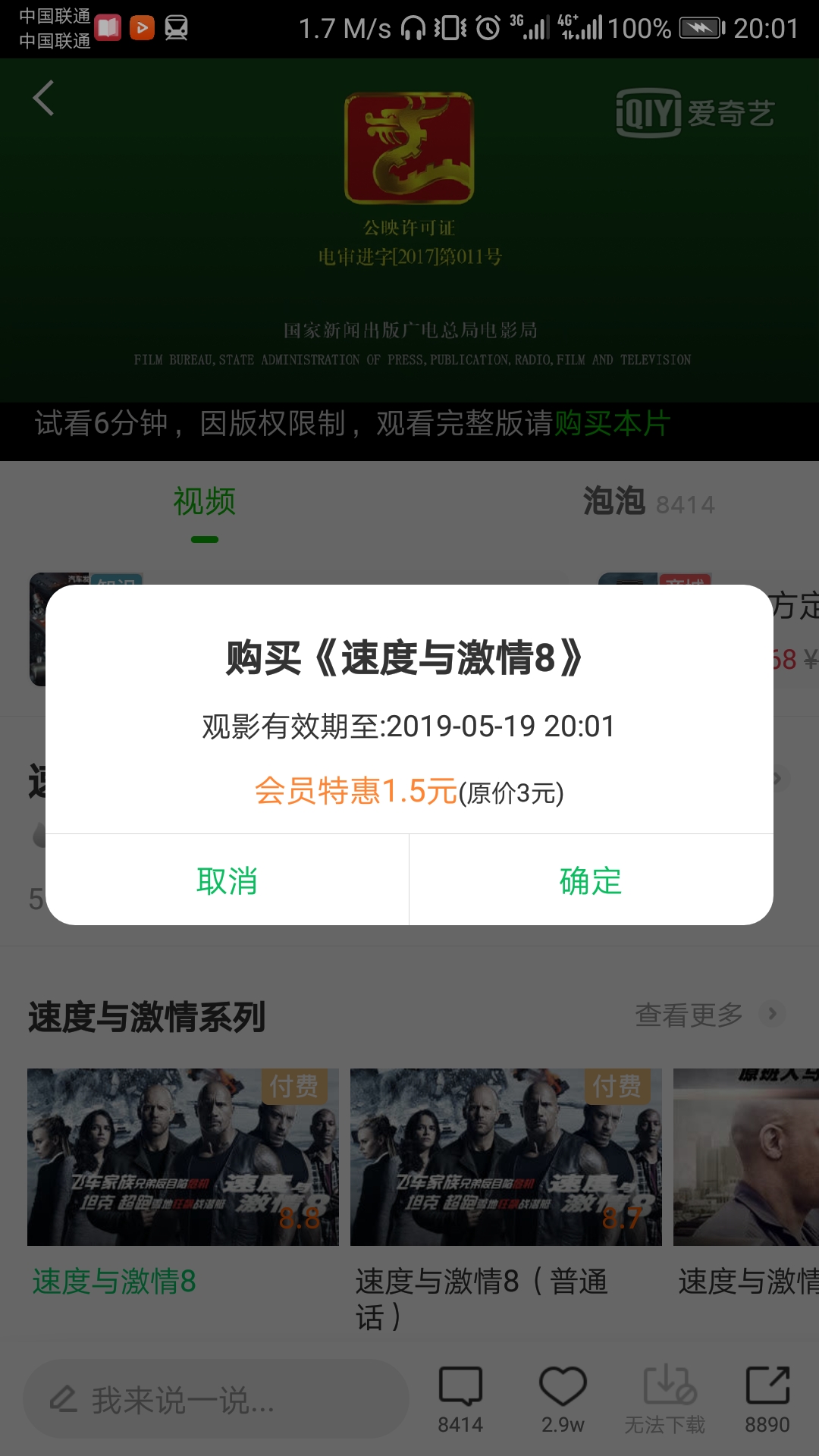The height and width of the screenshot is (1456, 819).
Task: Navigate back using the back arrow
Action: (43, 99)
